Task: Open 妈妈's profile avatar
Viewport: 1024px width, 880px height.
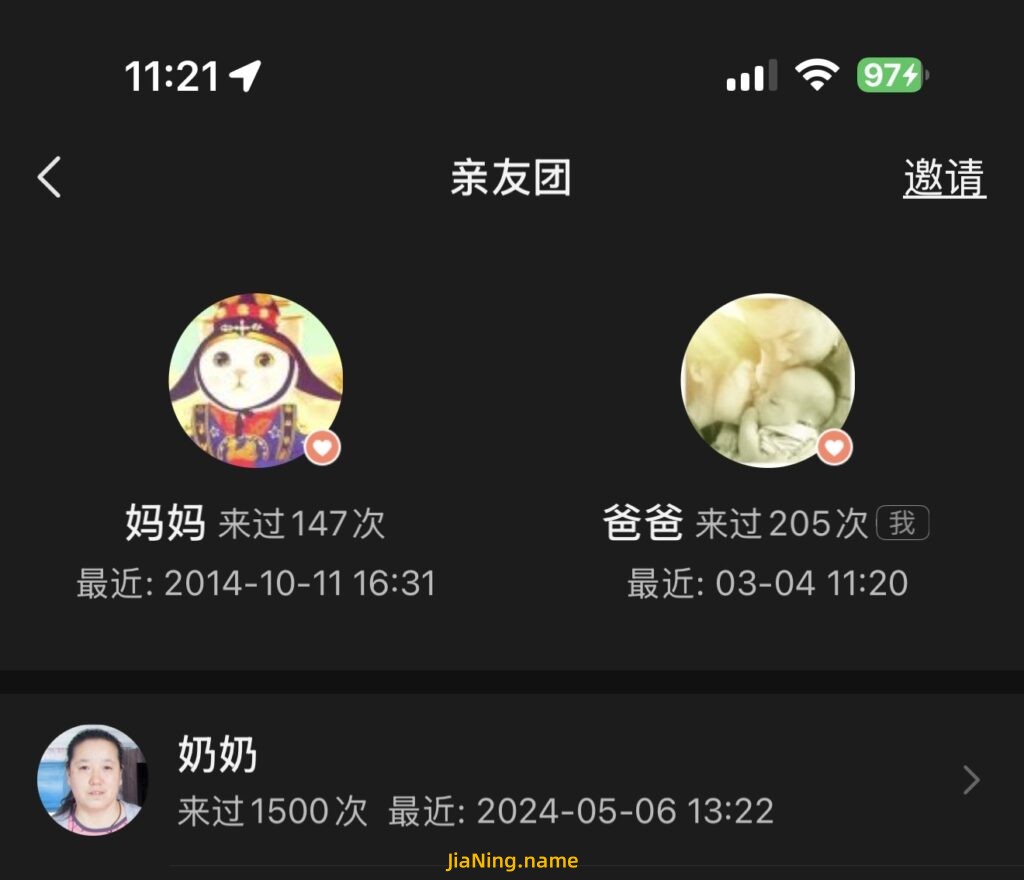Action: [x=256, y=380]
